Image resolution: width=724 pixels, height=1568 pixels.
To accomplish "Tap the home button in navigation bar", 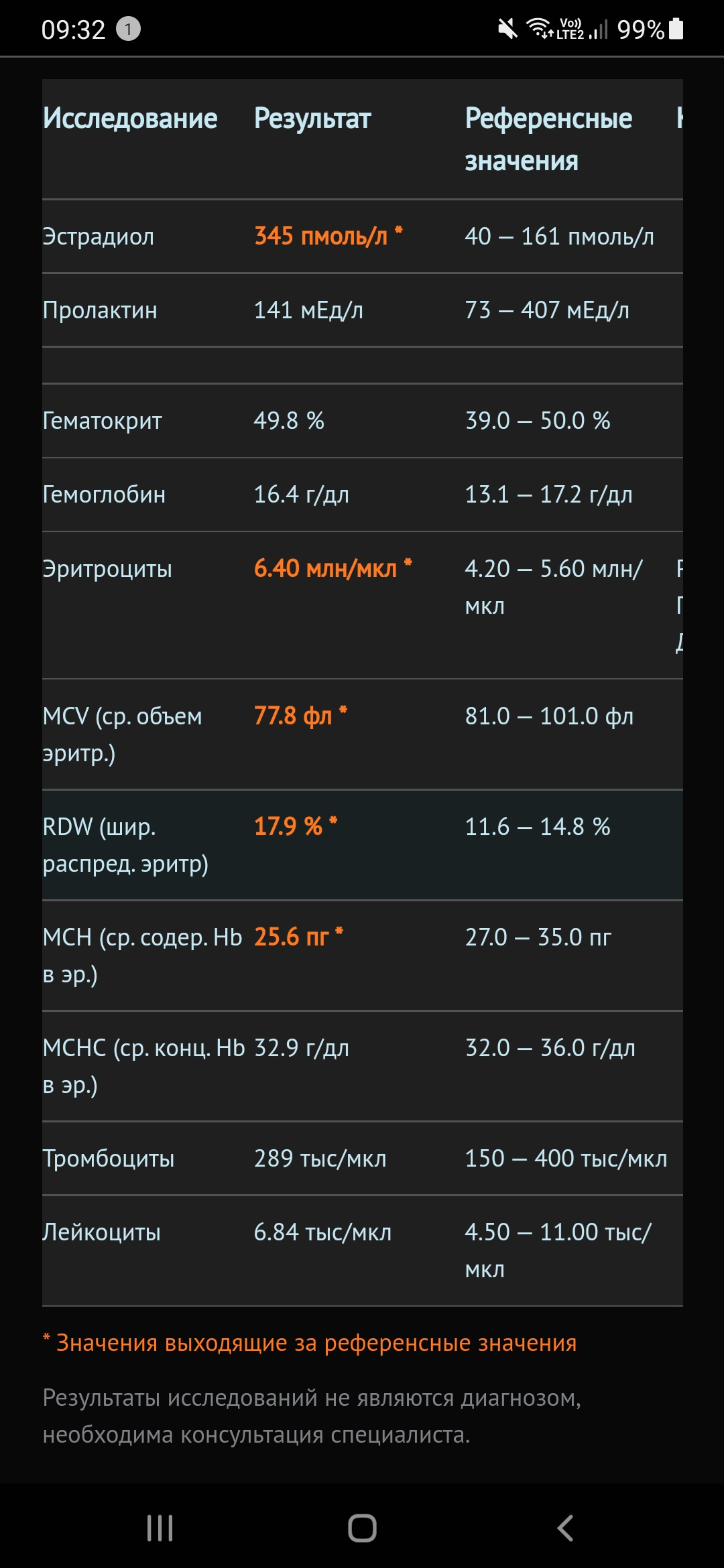I will pos(362,1528).
